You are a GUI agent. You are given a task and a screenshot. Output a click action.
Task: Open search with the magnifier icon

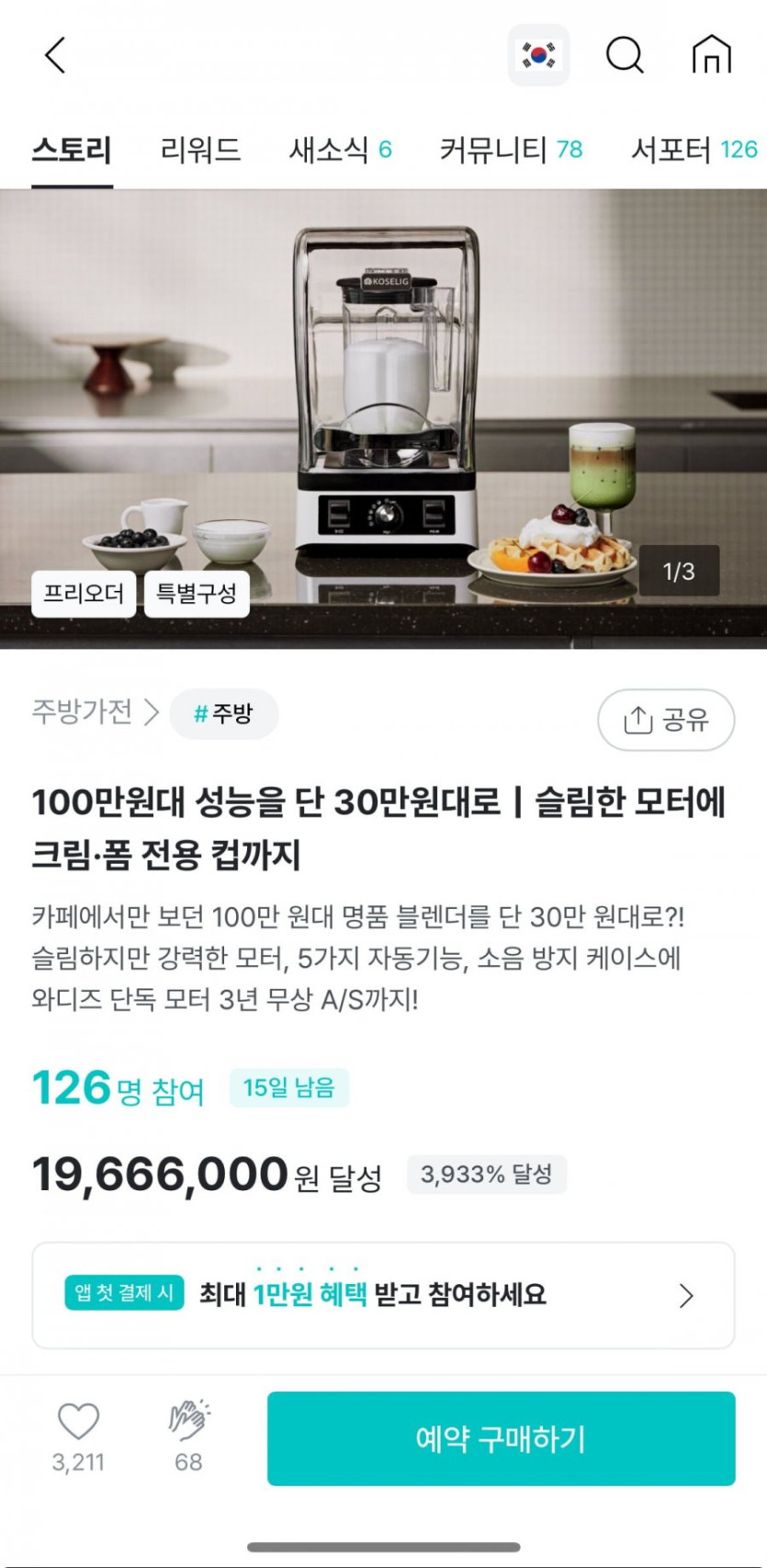(625, 55)
